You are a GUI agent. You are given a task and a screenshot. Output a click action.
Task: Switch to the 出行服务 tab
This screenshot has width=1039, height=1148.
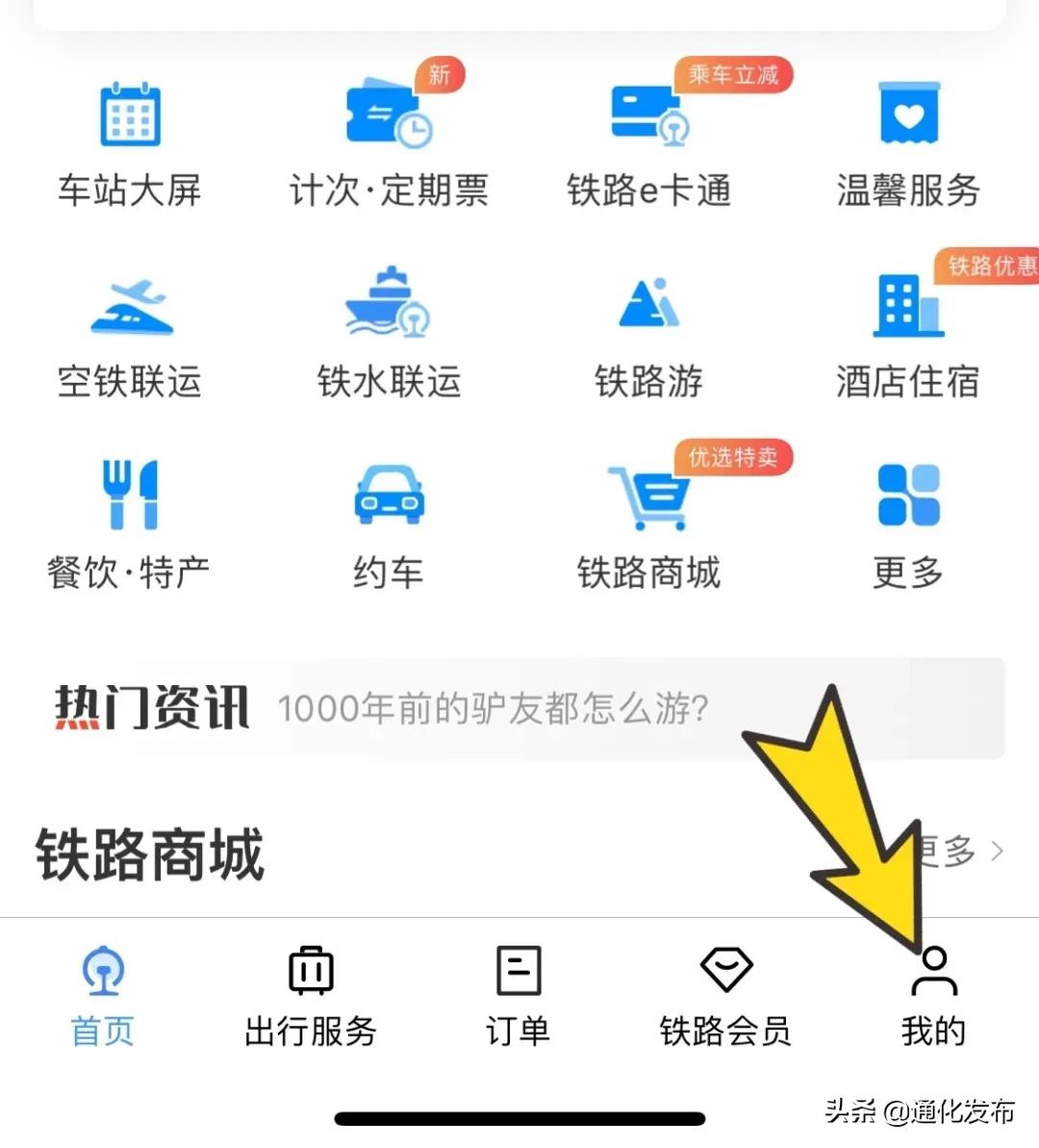[x=309, y=996]
